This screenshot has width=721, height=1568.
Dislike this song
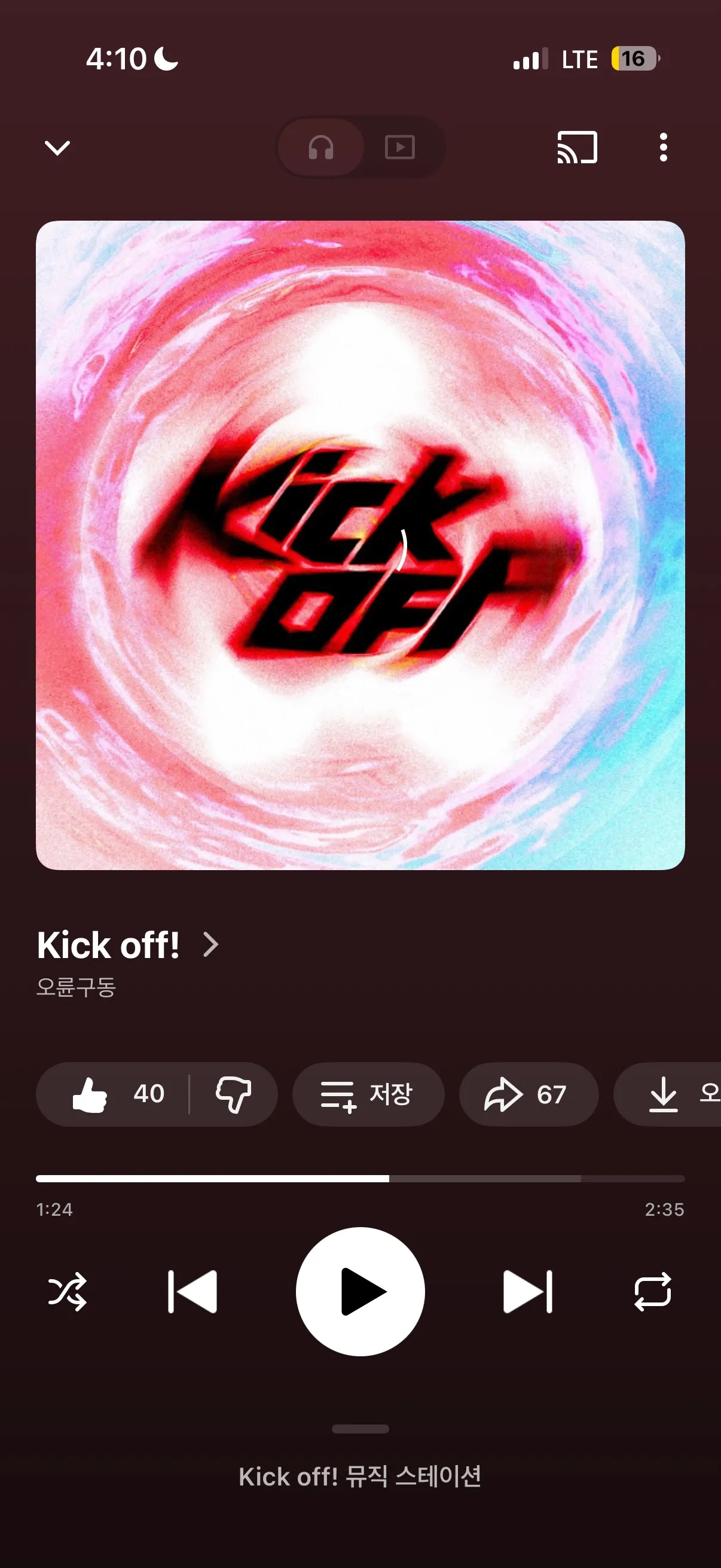(233, 1094)
